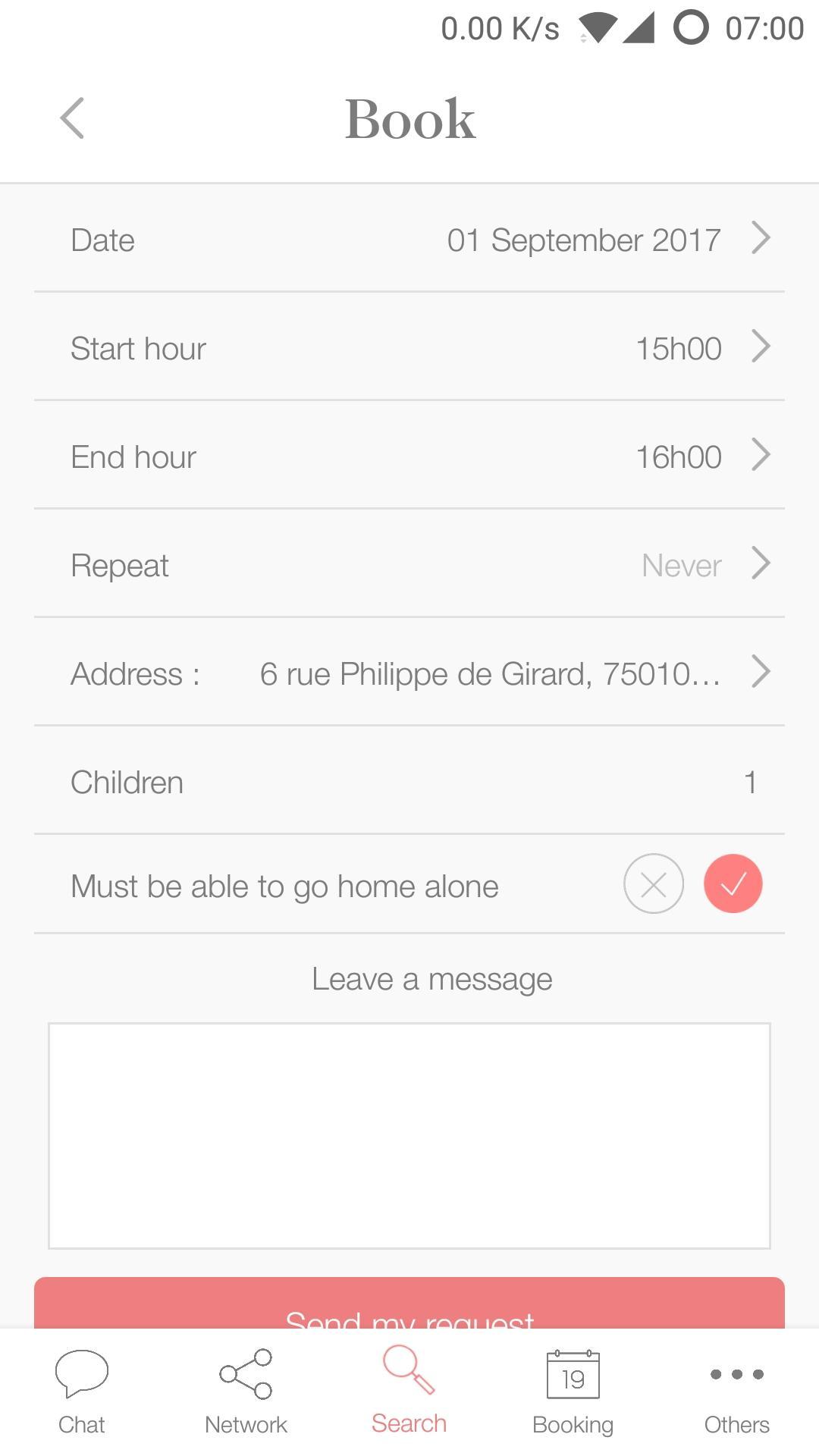Select the Network sharing icon
The width and height of the screenshot is (819, 1456).
[x=245, y=1373]
